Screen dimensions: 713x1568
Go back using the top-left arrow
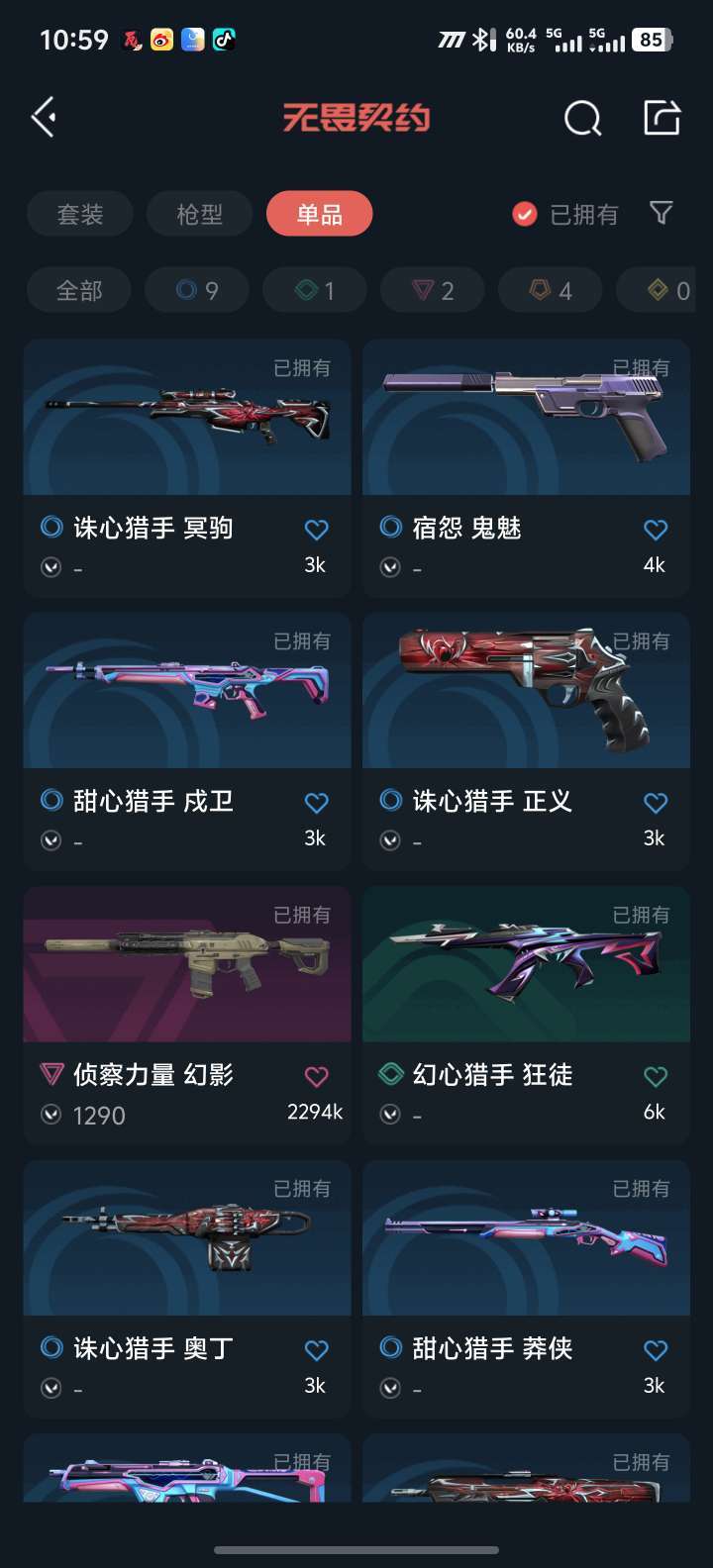[44, 118]
